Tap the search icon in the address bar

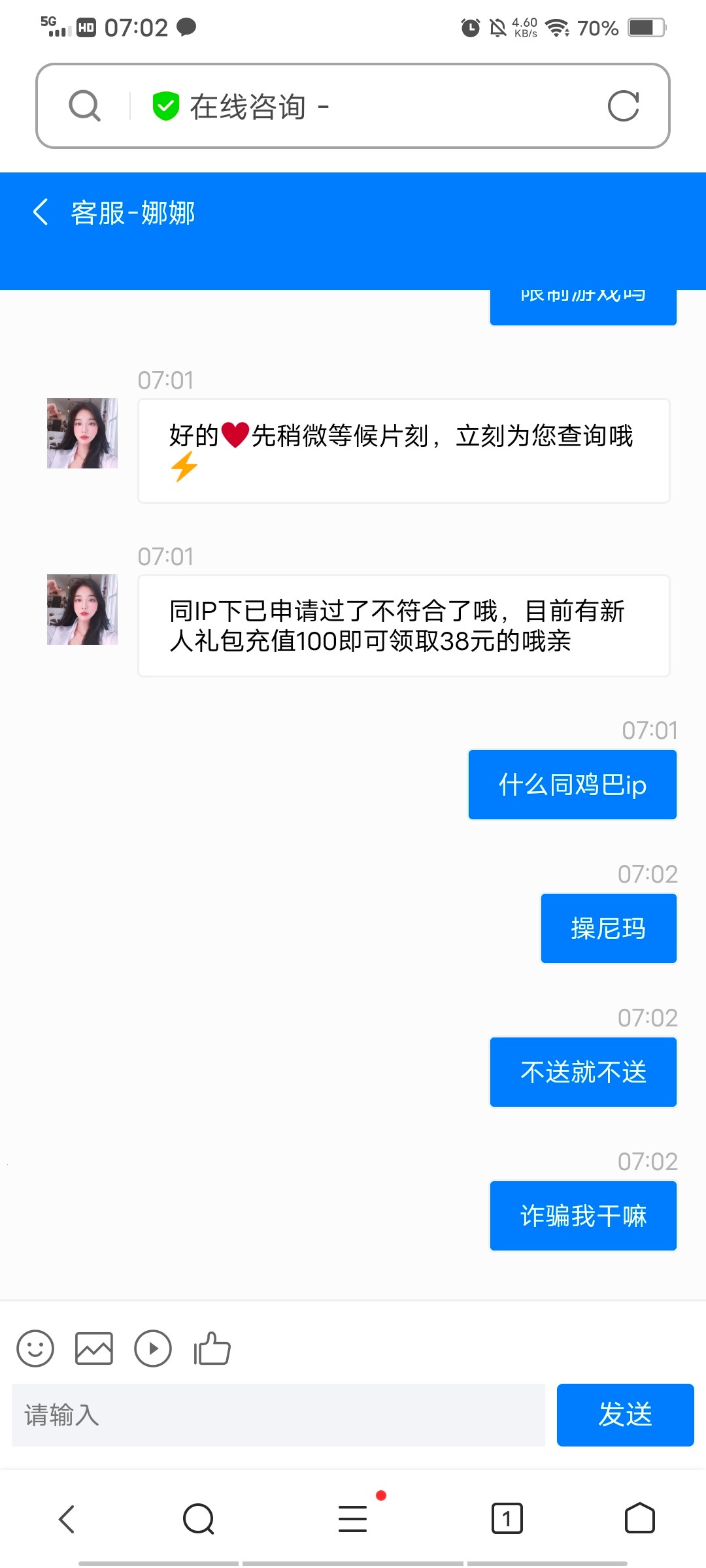pos(85,106)
